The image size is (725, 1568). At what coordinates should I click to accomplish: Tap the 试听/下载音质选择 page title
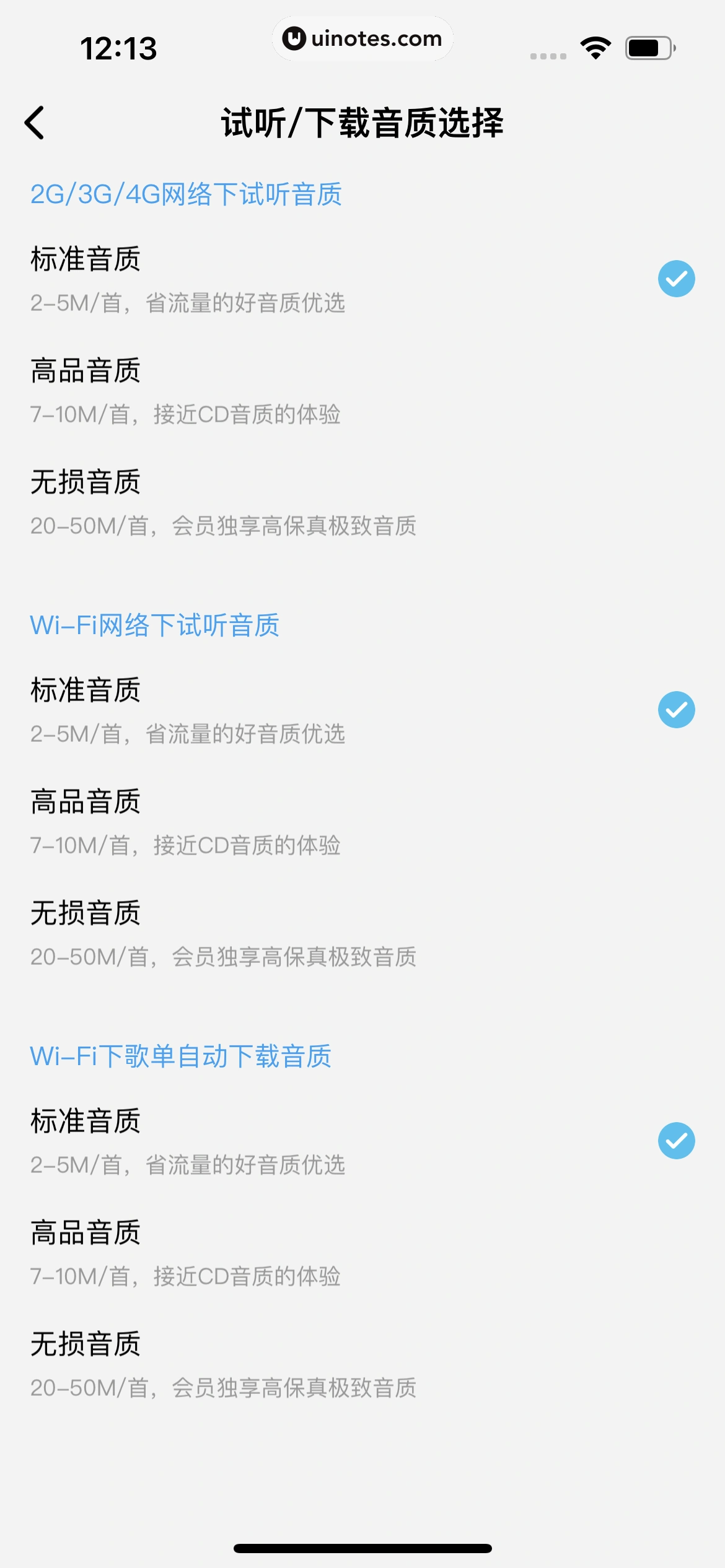[362, 122]
